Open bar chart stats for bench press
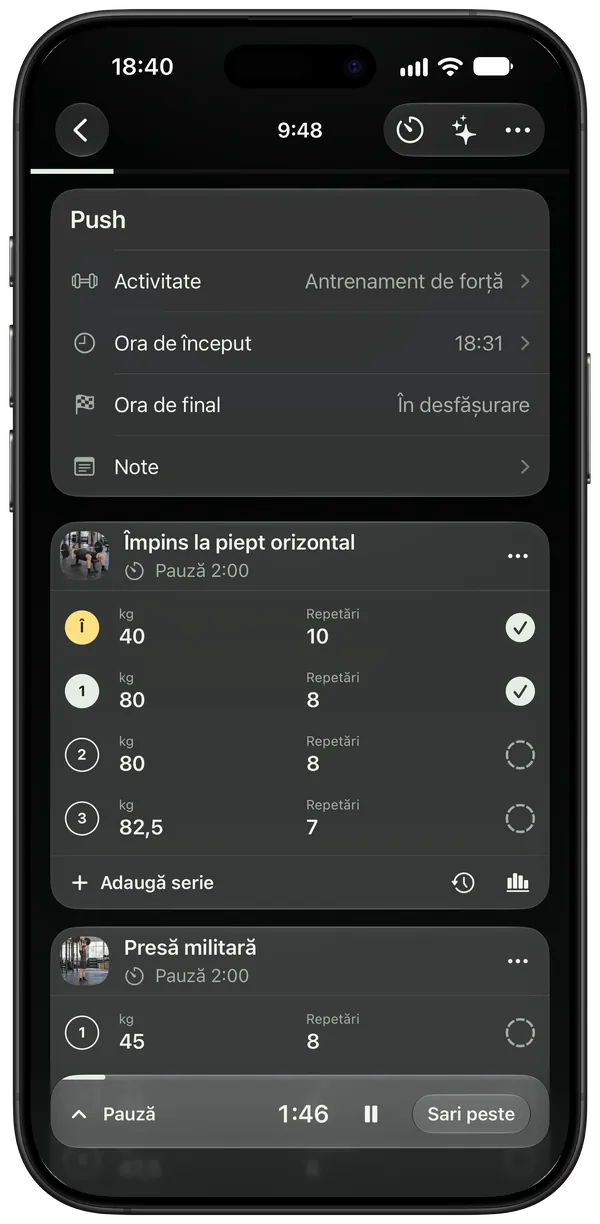 [x=517, y=883]
